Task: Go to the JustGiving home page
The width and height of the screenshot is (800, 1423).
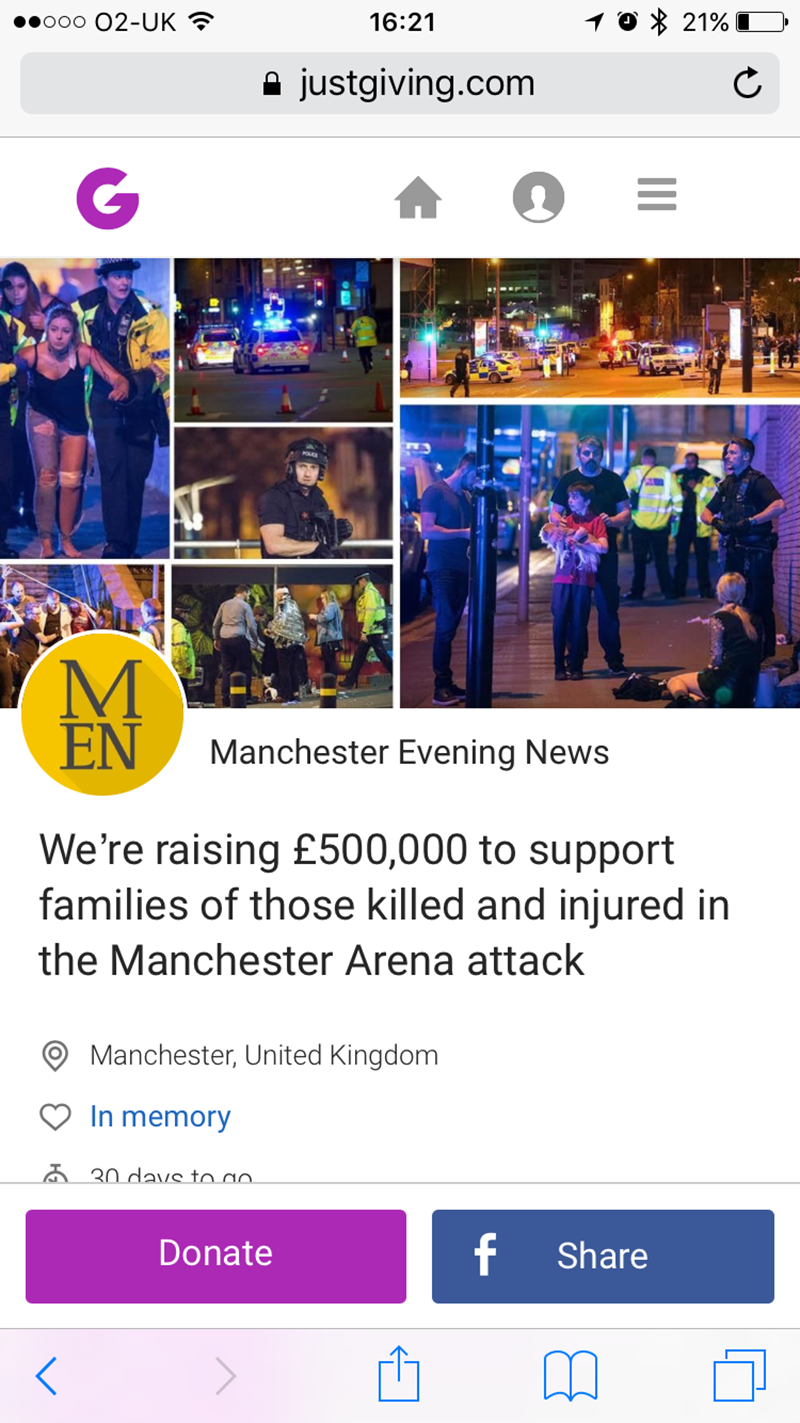Action: pos(418,197)
